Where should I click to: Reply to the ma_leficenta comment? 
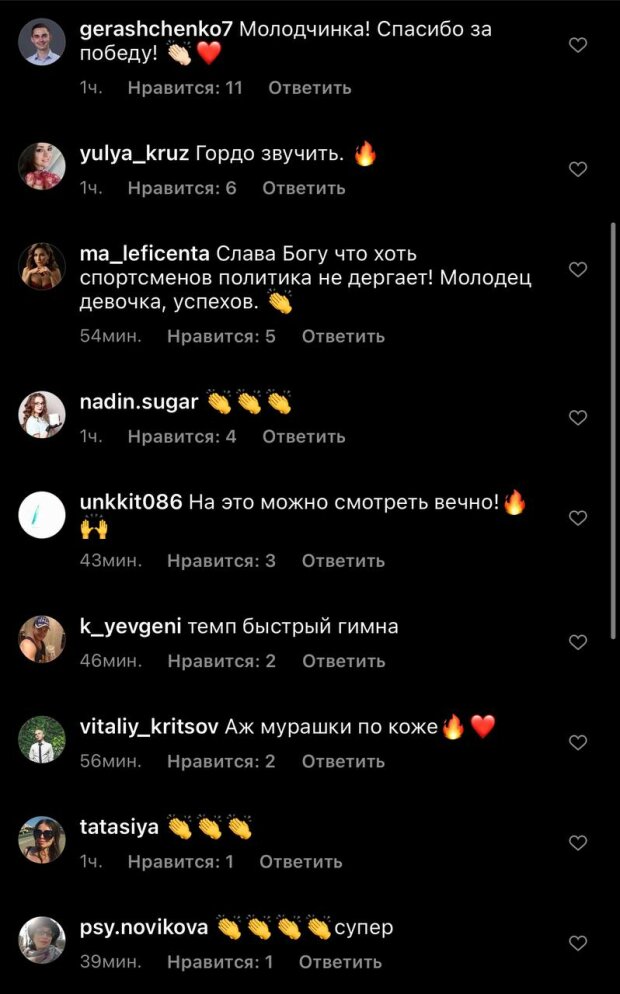(343, 336)
